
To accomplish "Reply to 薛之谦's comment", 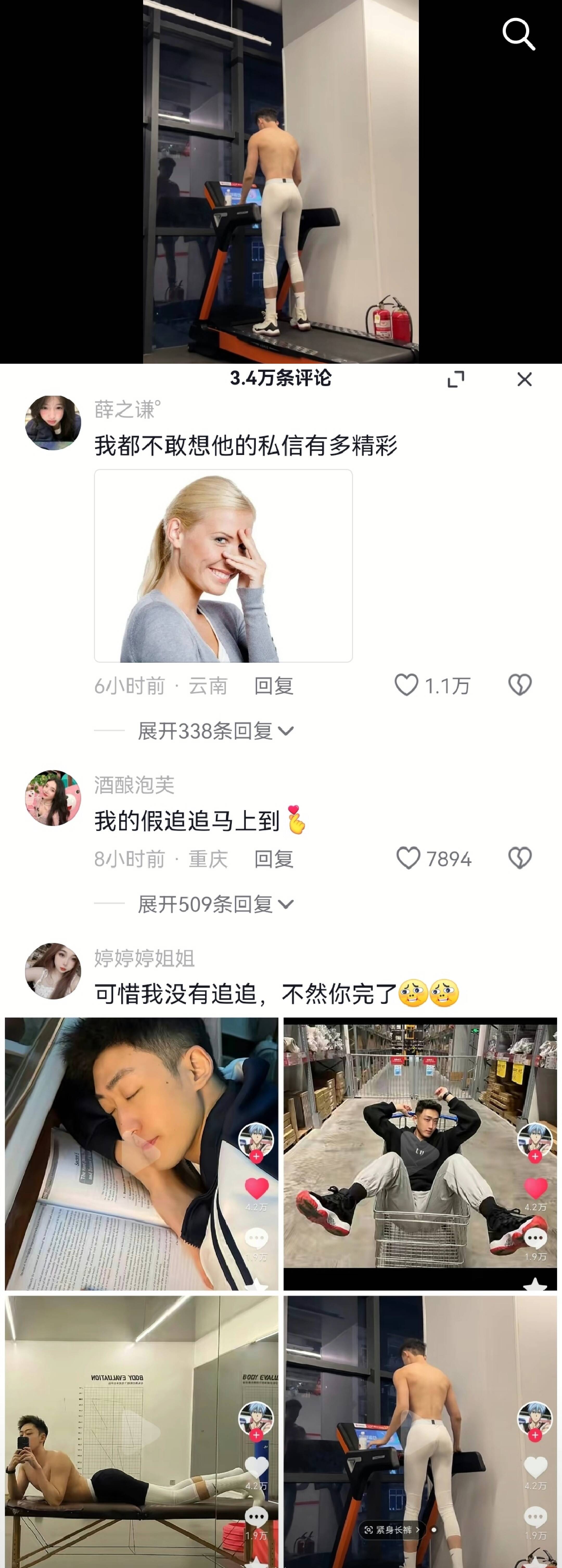I will pos(273,686).
